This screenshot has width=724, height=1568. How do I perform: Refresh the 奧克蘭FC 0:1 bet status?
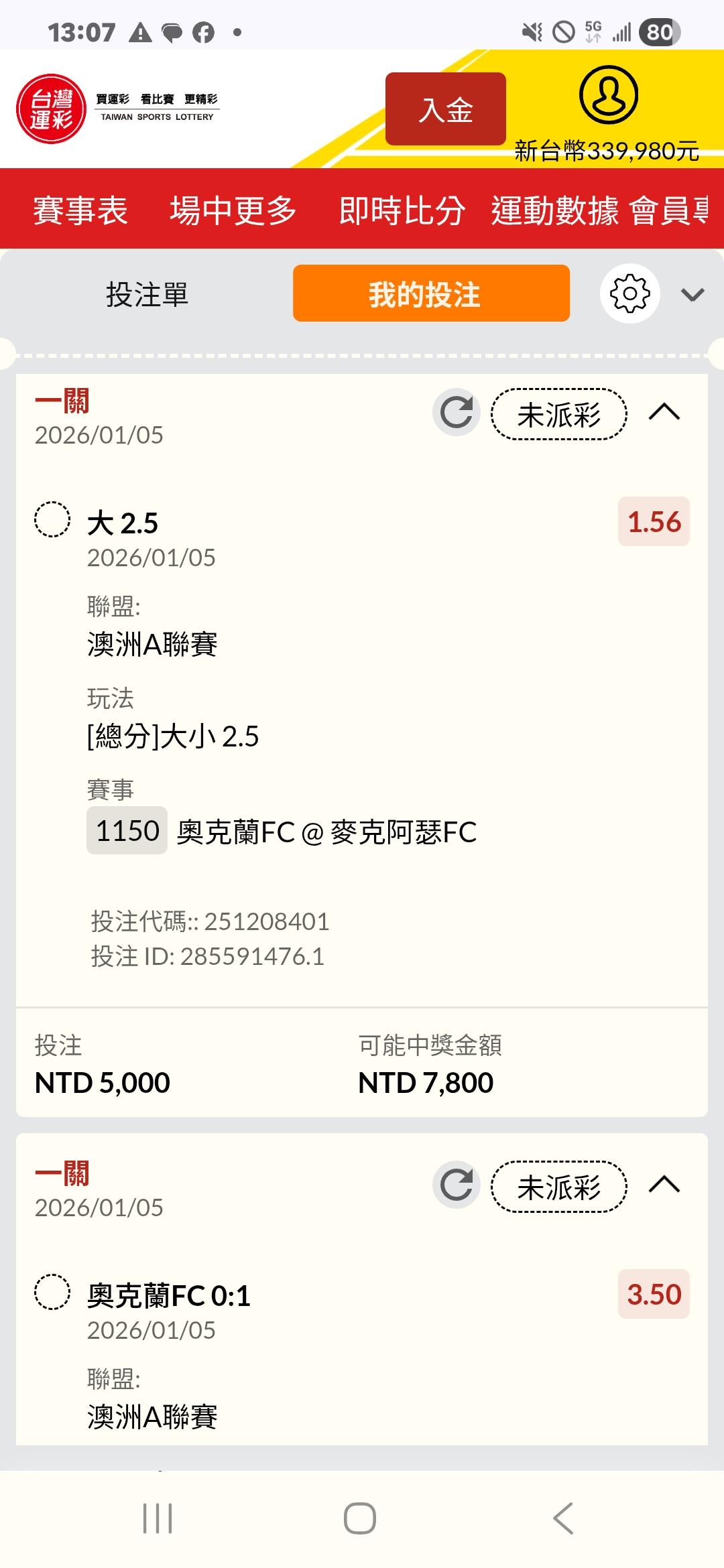[457, 1184]
